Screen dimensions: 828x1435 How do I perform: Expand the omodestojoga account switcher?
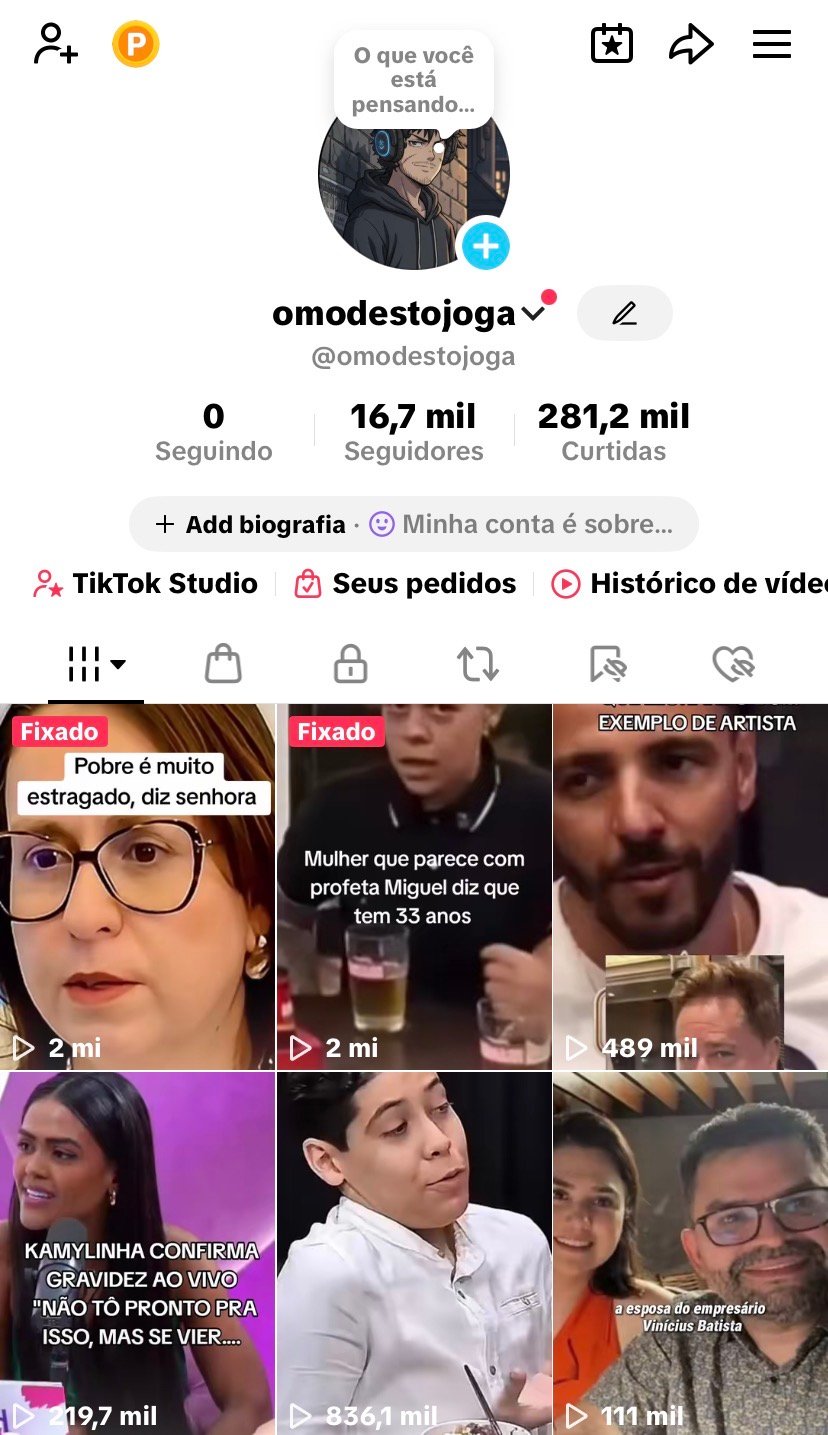(533, 314)
